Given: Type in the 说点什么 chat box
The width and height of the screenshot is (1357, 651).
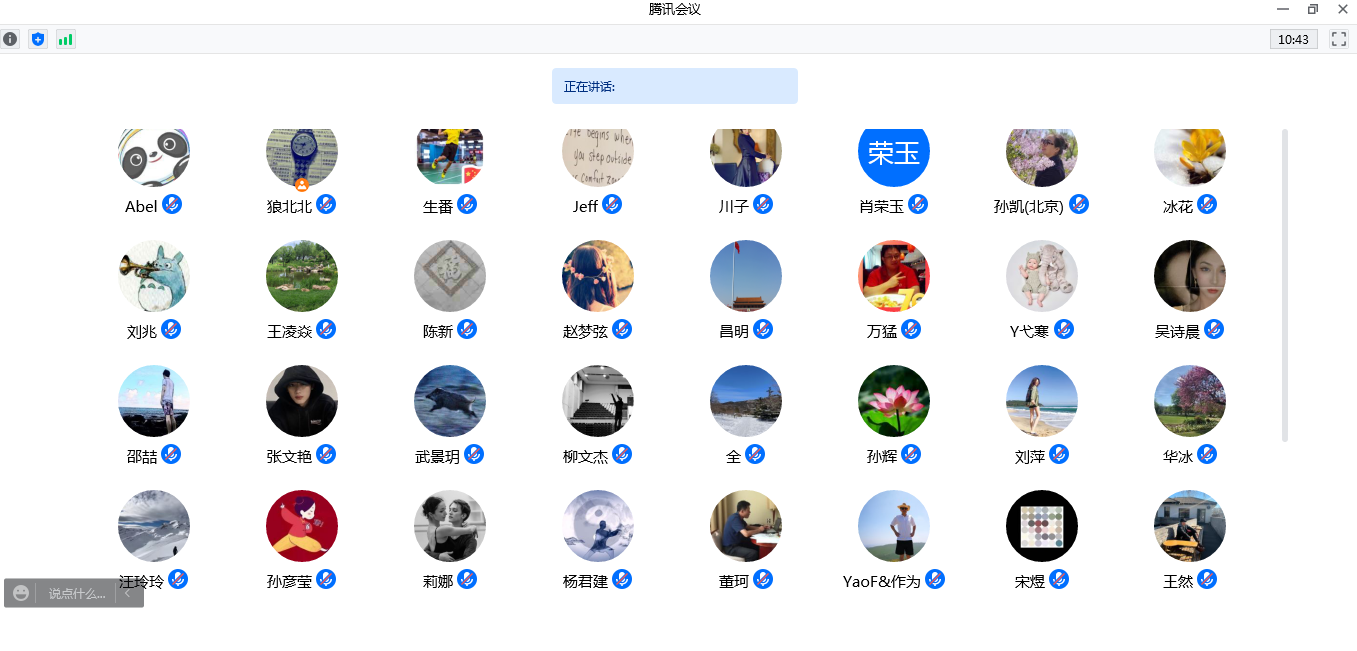Looking at the screenshot, I should tap(77, 593).
